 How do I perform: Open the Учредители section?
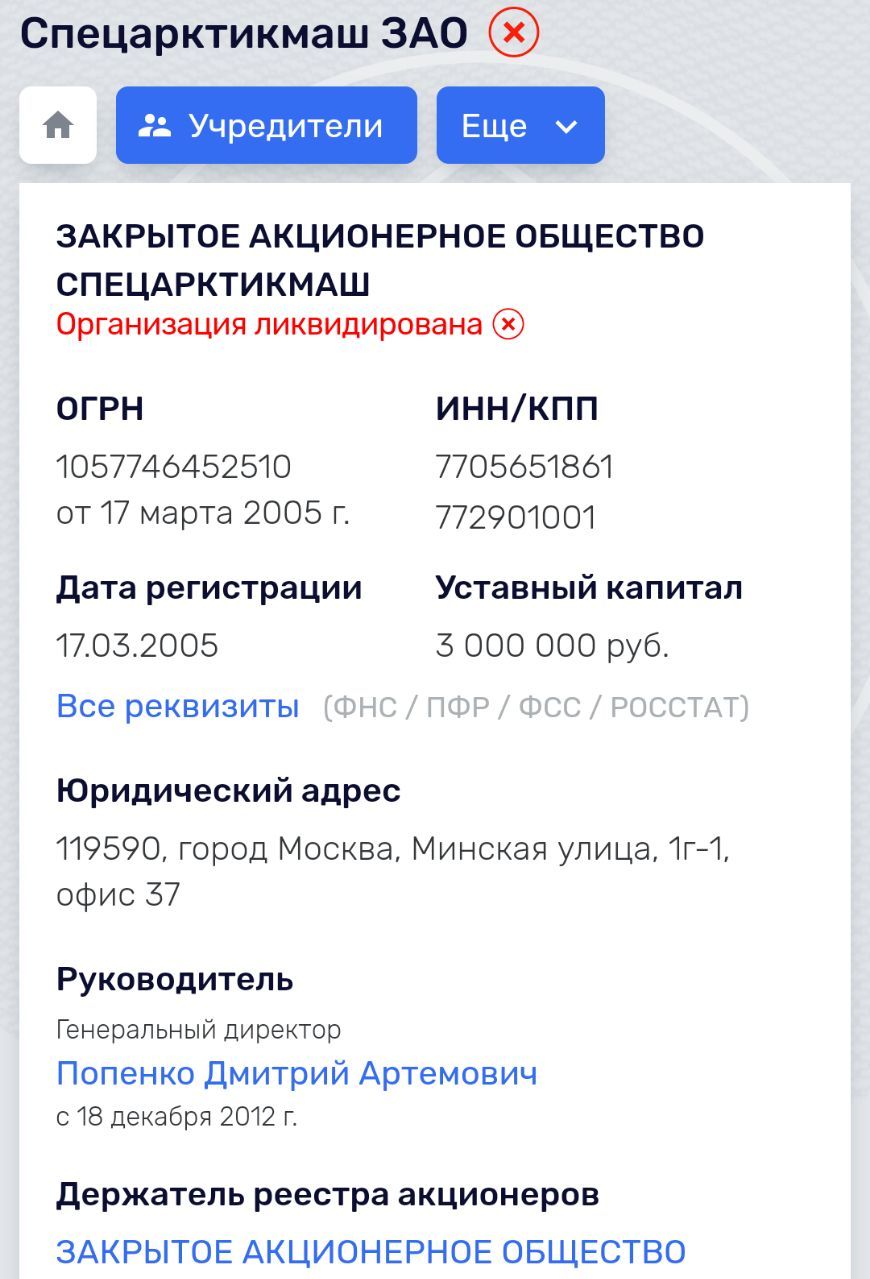tap(266, 125)
